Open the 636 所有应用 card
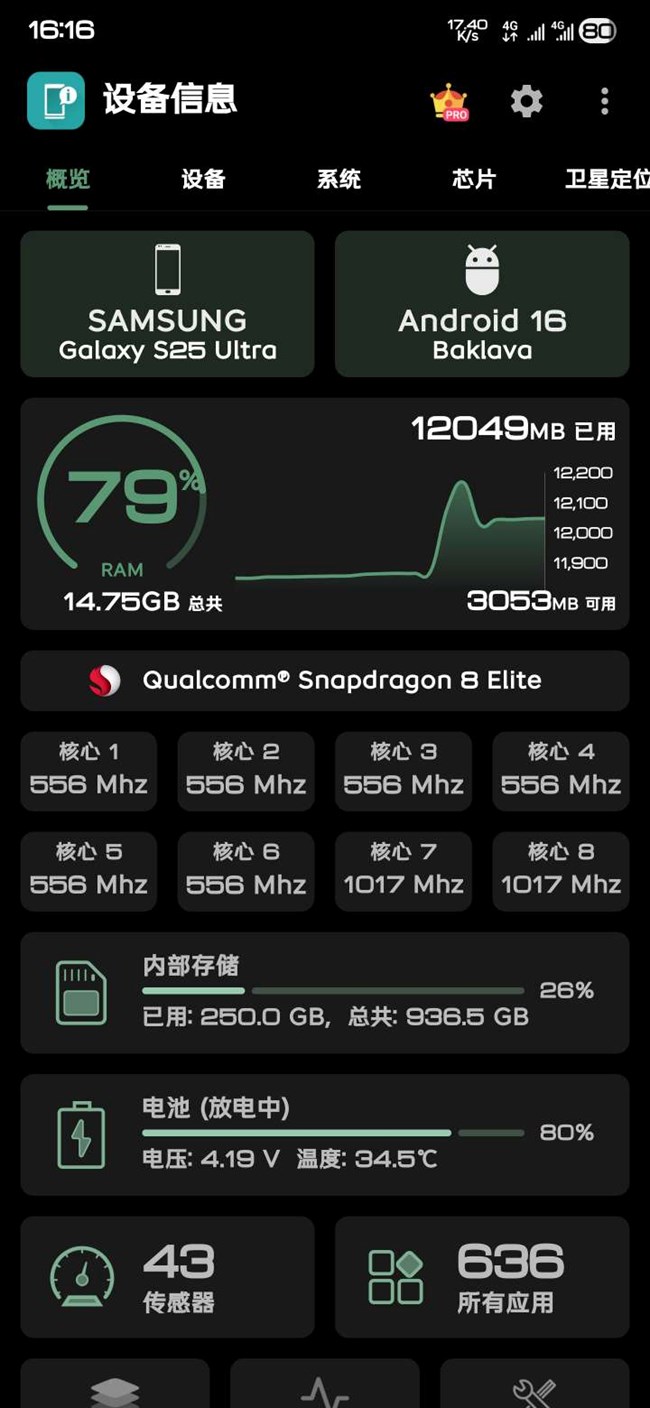Image resolution: width=650 pixels, height=1408 pixels. click(482, 1277)
